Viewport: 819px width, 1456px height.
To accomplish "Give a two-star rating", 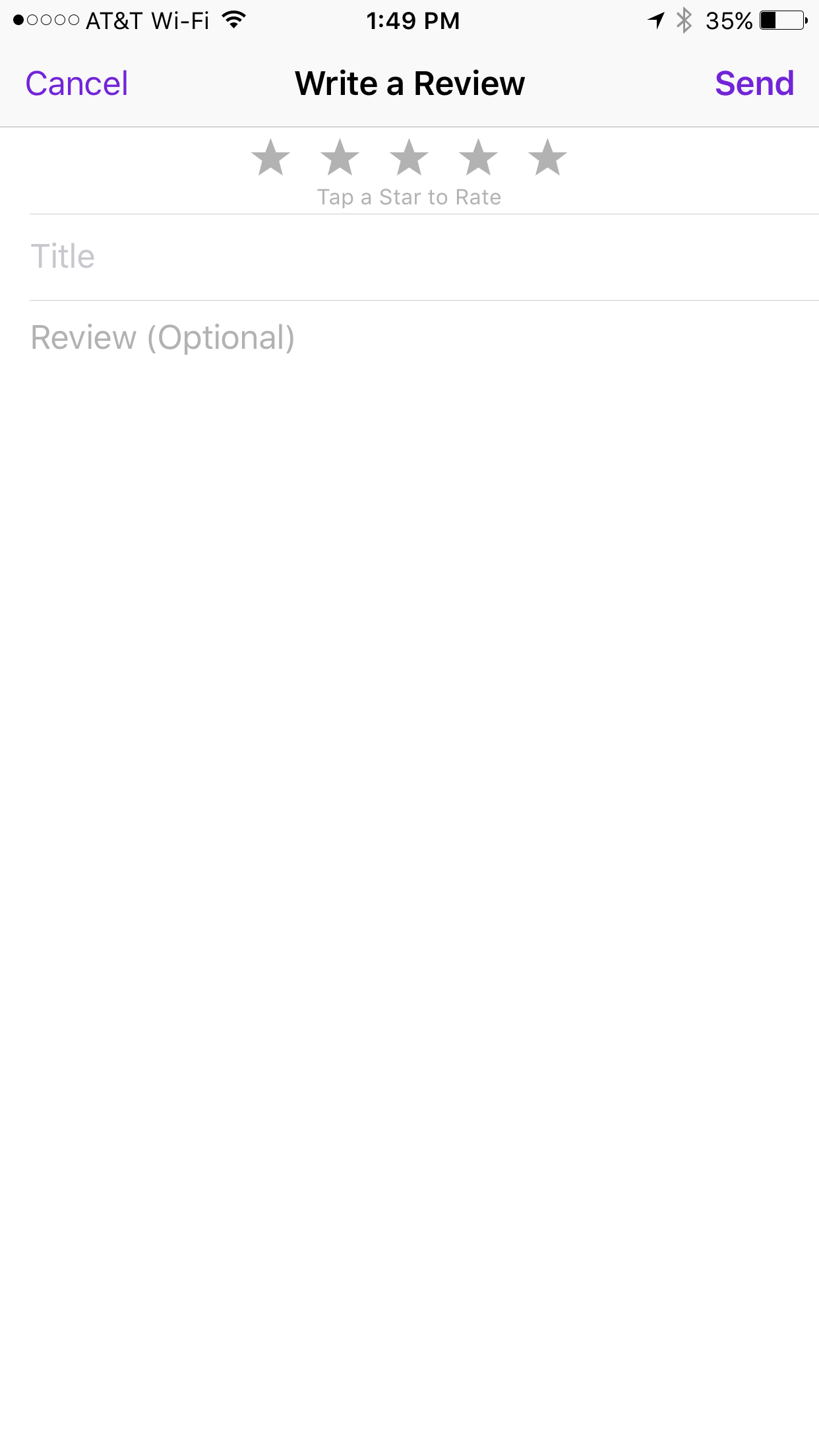I will [340, 158].
